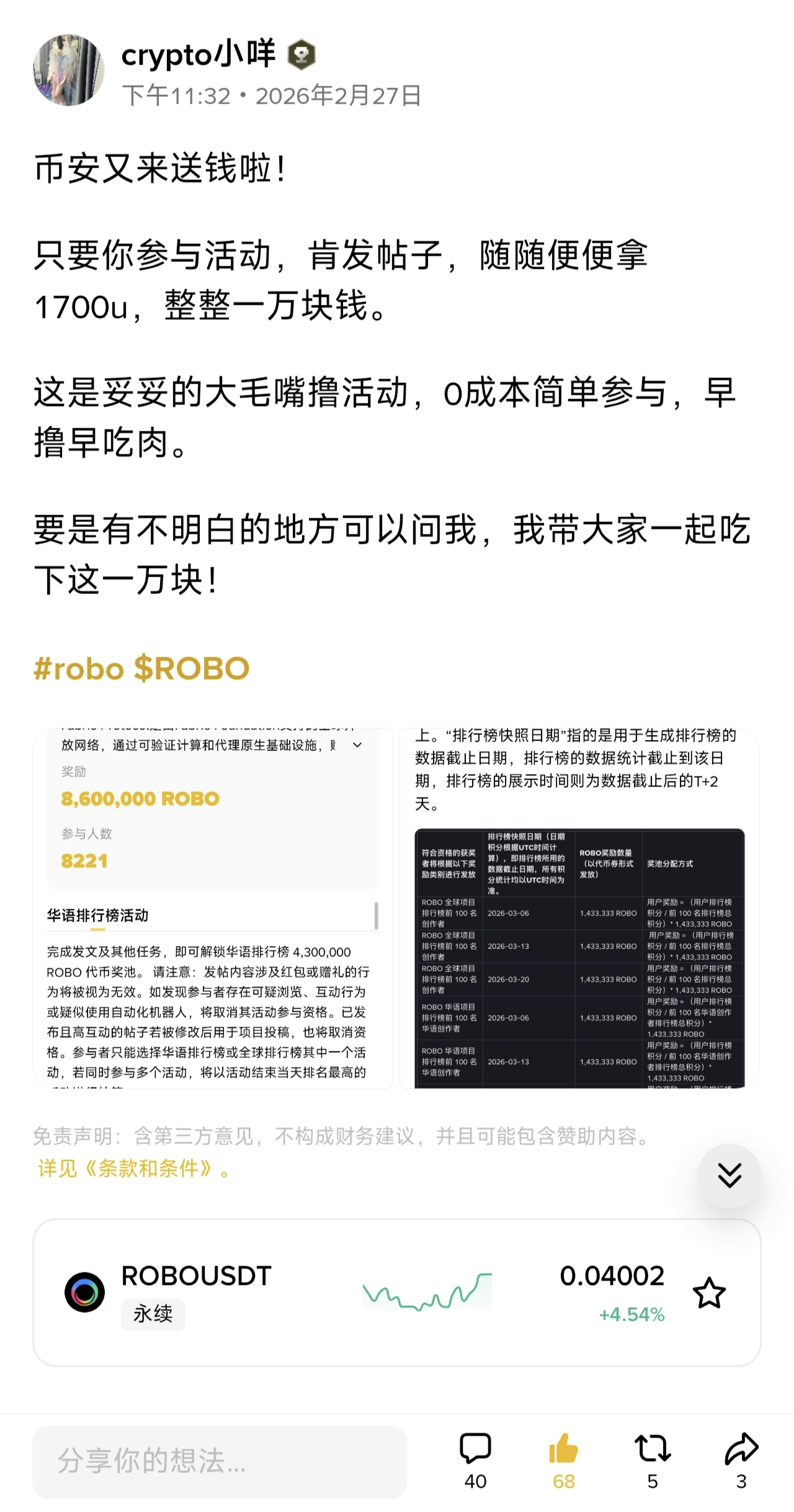Add ROBOUSDT to favorites with the star
The width and height of the screenshot is (794, 1512).
pyautogui.click(x=708, y=1294)
